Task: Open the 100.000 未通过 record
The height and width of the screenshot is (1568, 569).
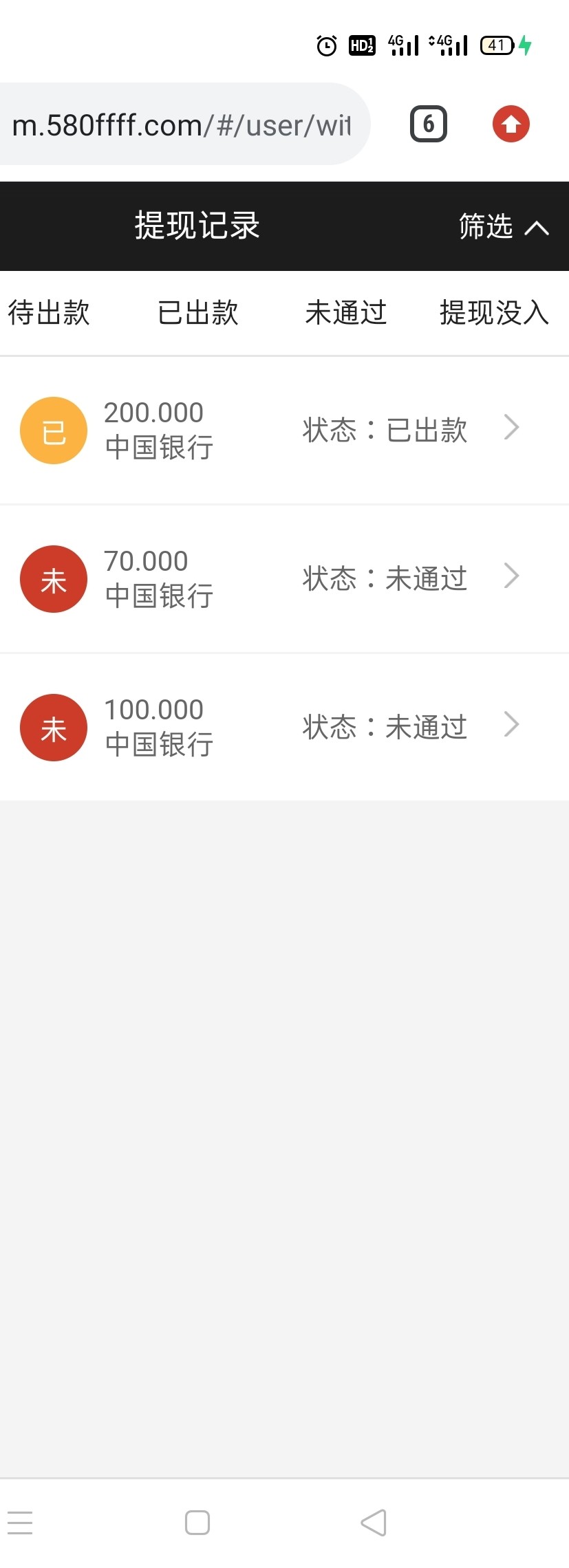Action: coord(284,728)
